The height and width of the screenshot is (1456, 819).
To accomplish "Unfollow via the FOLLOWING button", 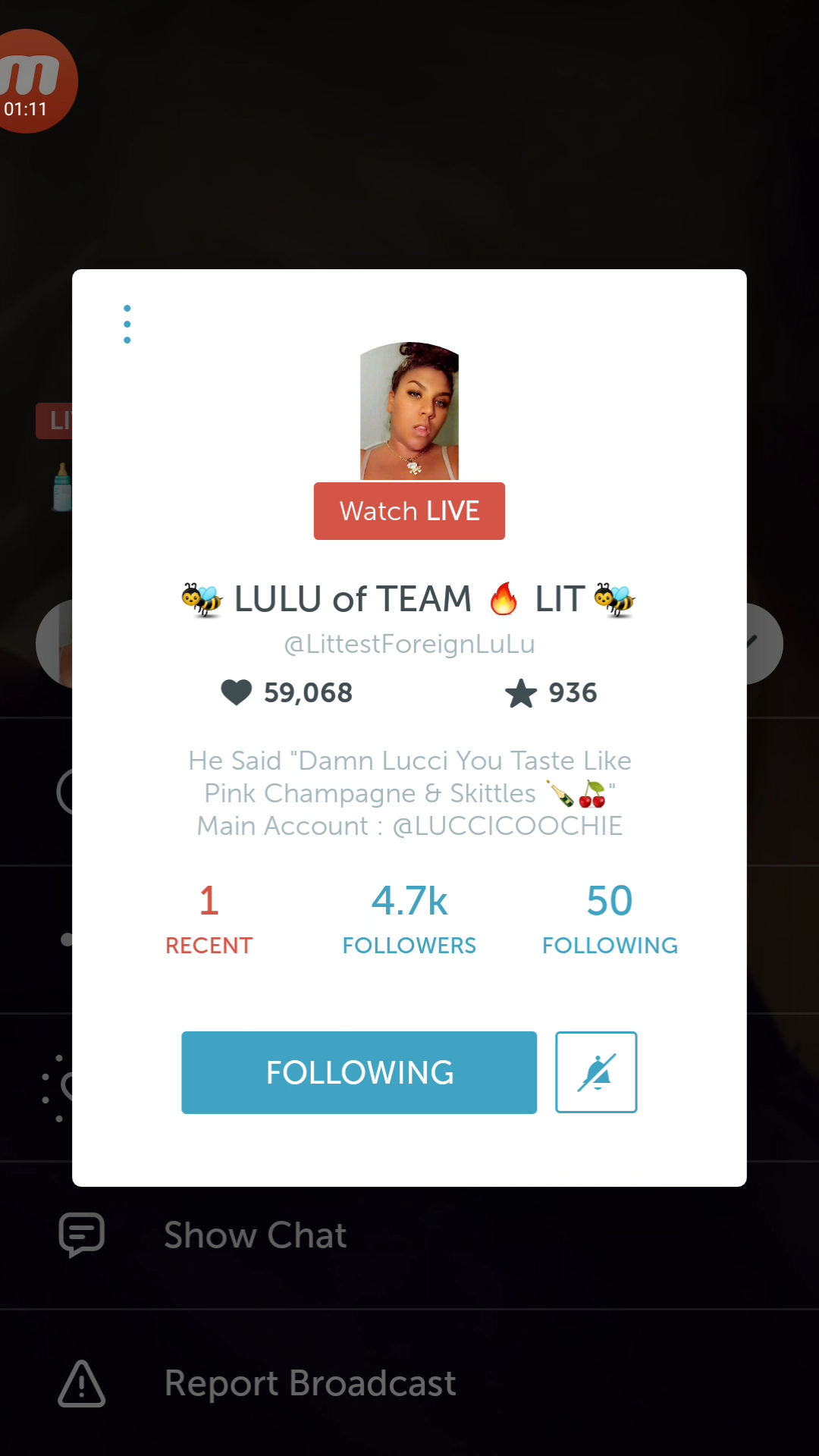I will point(359,1072).
